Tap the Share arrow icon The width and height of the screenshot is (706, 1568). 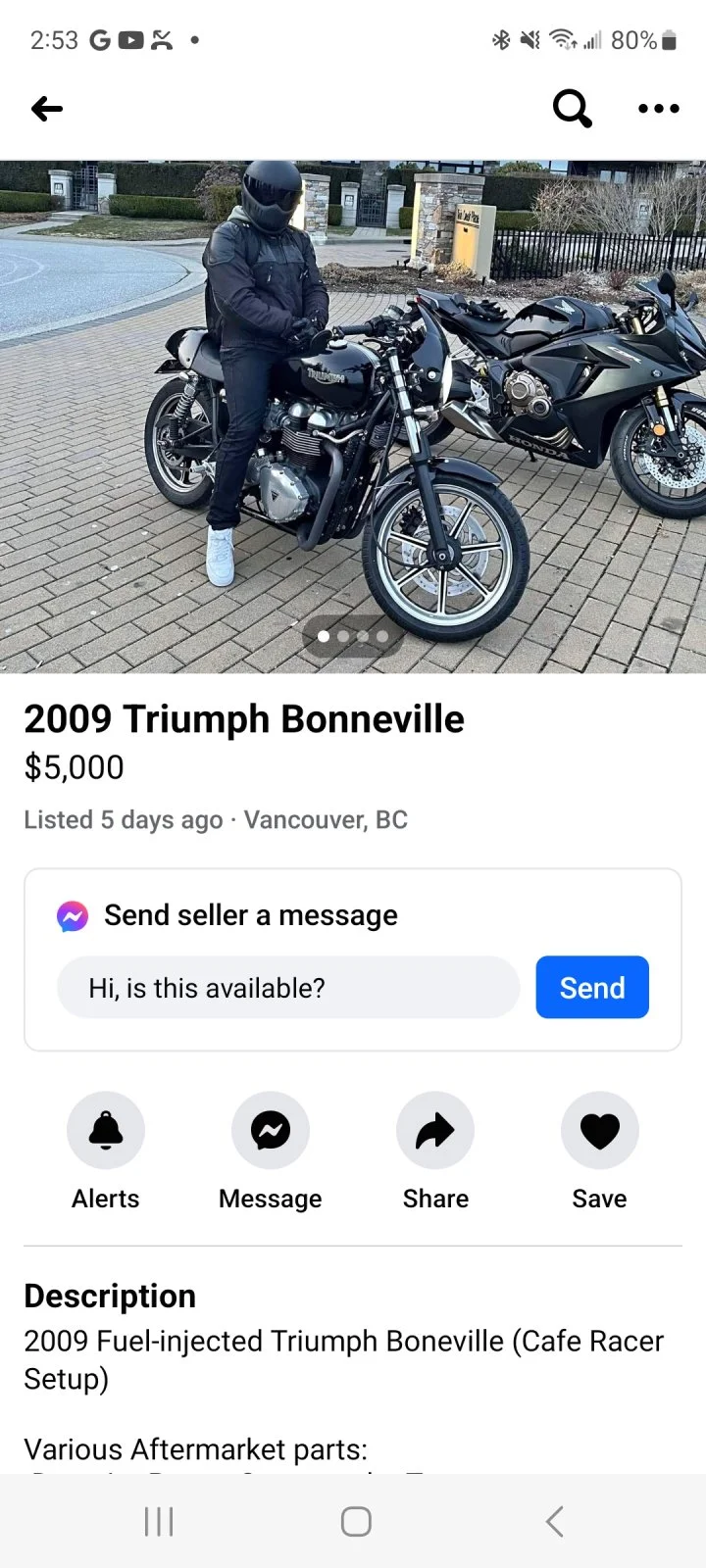[x=434, y=1129]
